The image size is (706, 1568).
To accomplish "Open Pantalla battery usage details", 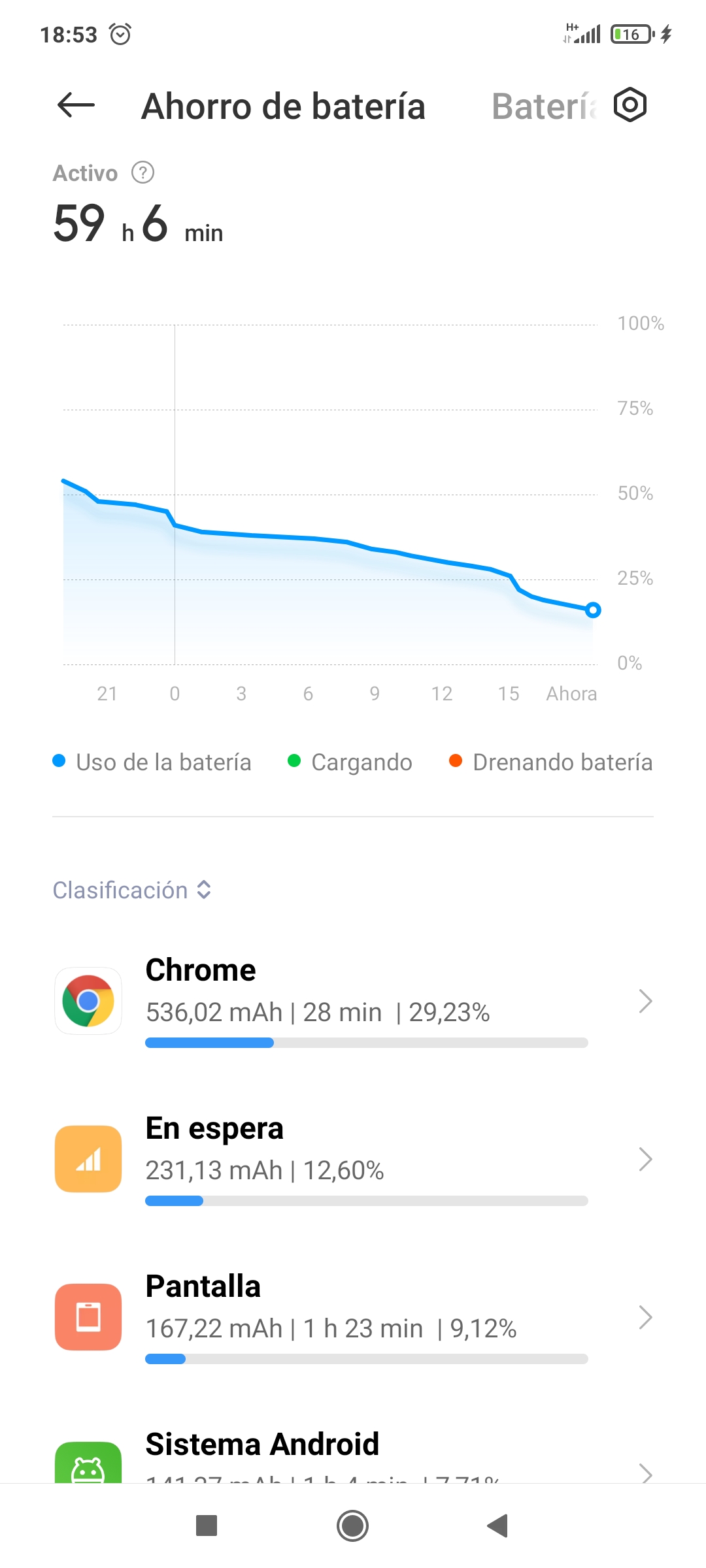I will pos(353,1317).
